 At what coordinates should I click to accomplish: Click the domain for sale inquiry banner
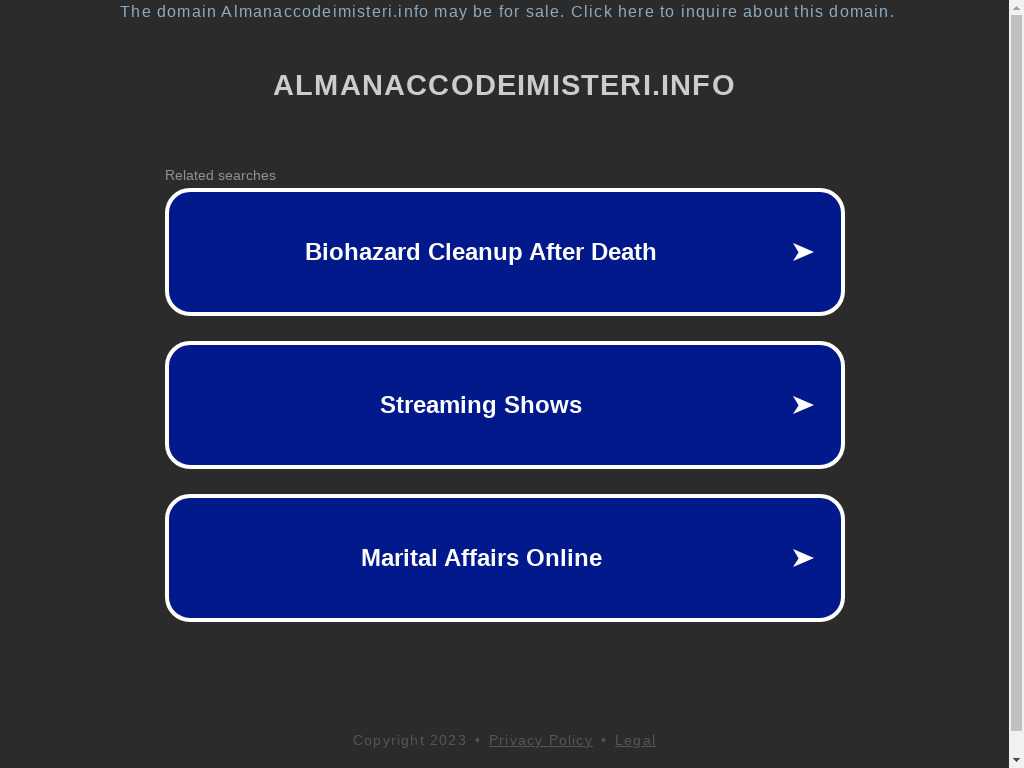point(507,12)
